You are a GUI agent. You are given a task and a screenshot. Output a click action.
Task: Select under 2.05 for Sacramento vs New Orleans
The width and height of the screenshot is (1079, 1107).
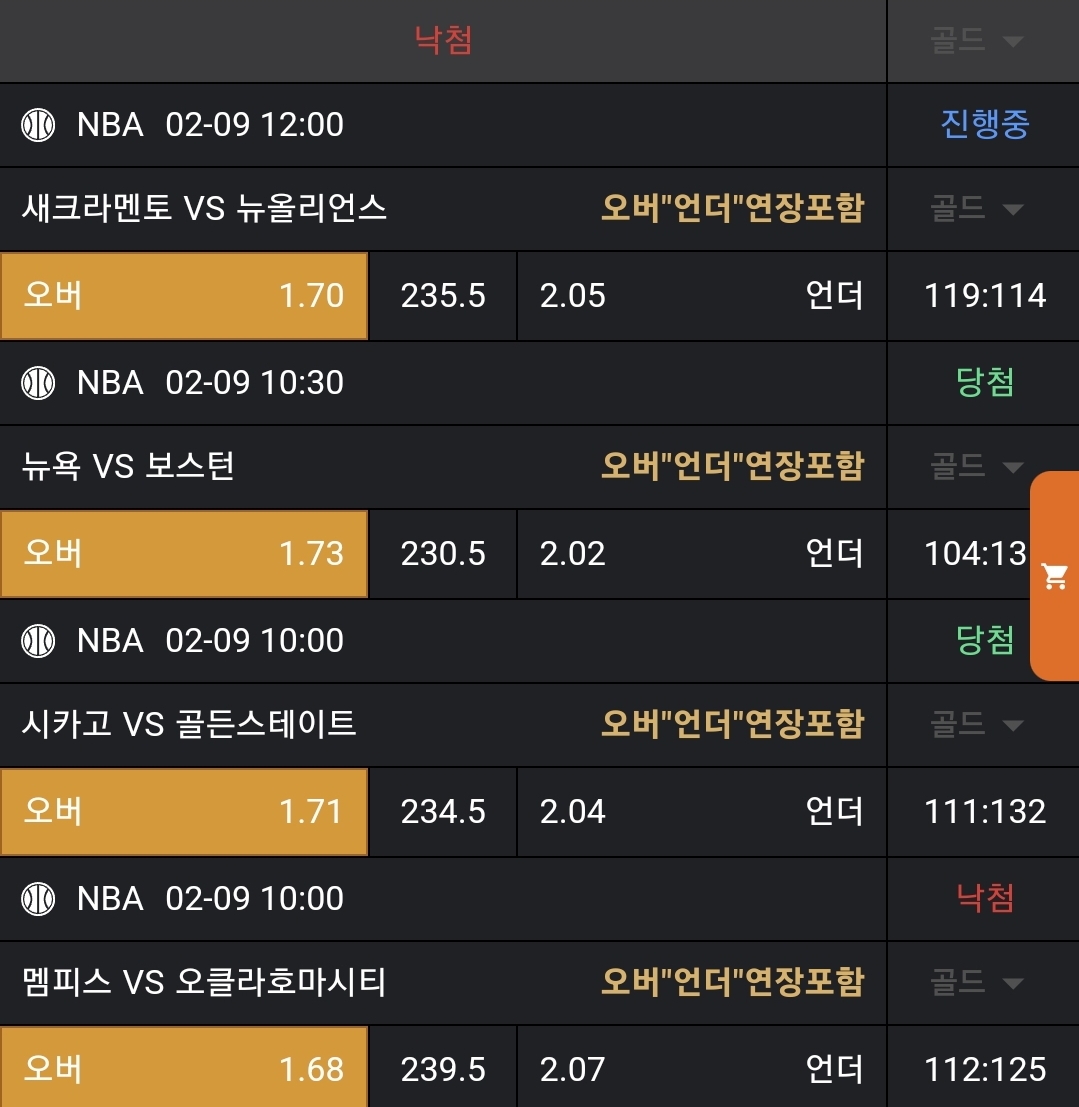701,296
